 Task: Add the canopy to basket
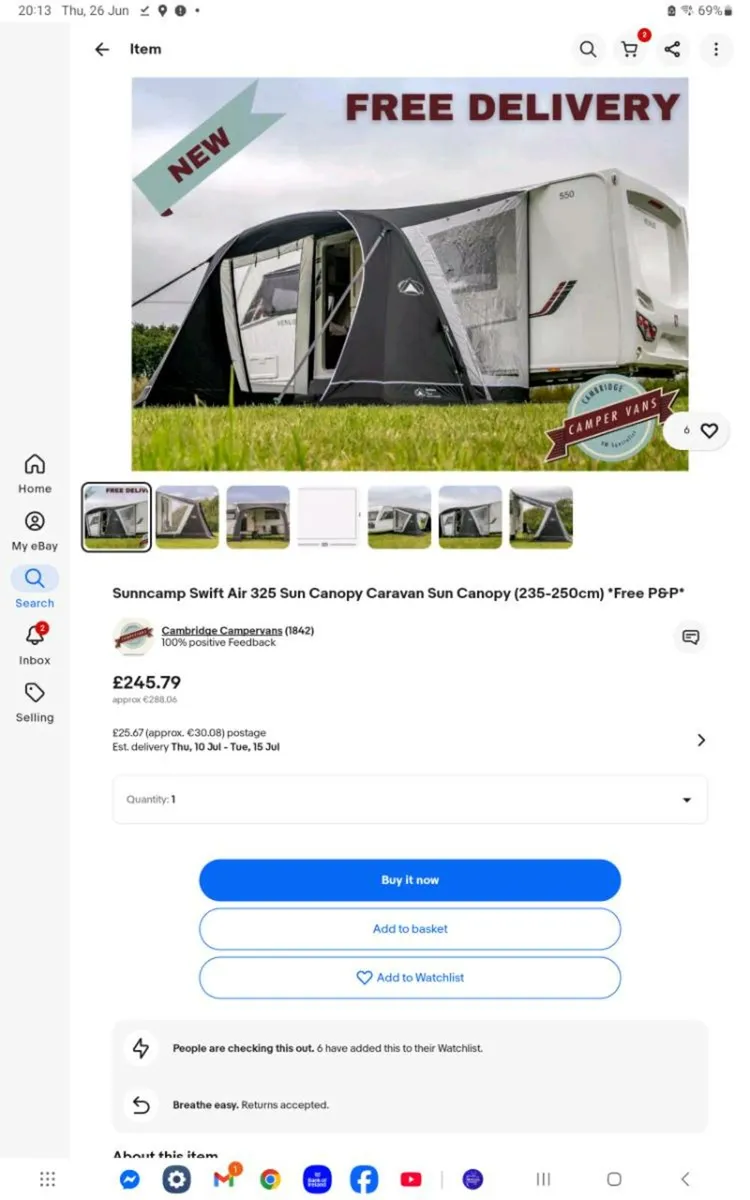pos(410,929)
